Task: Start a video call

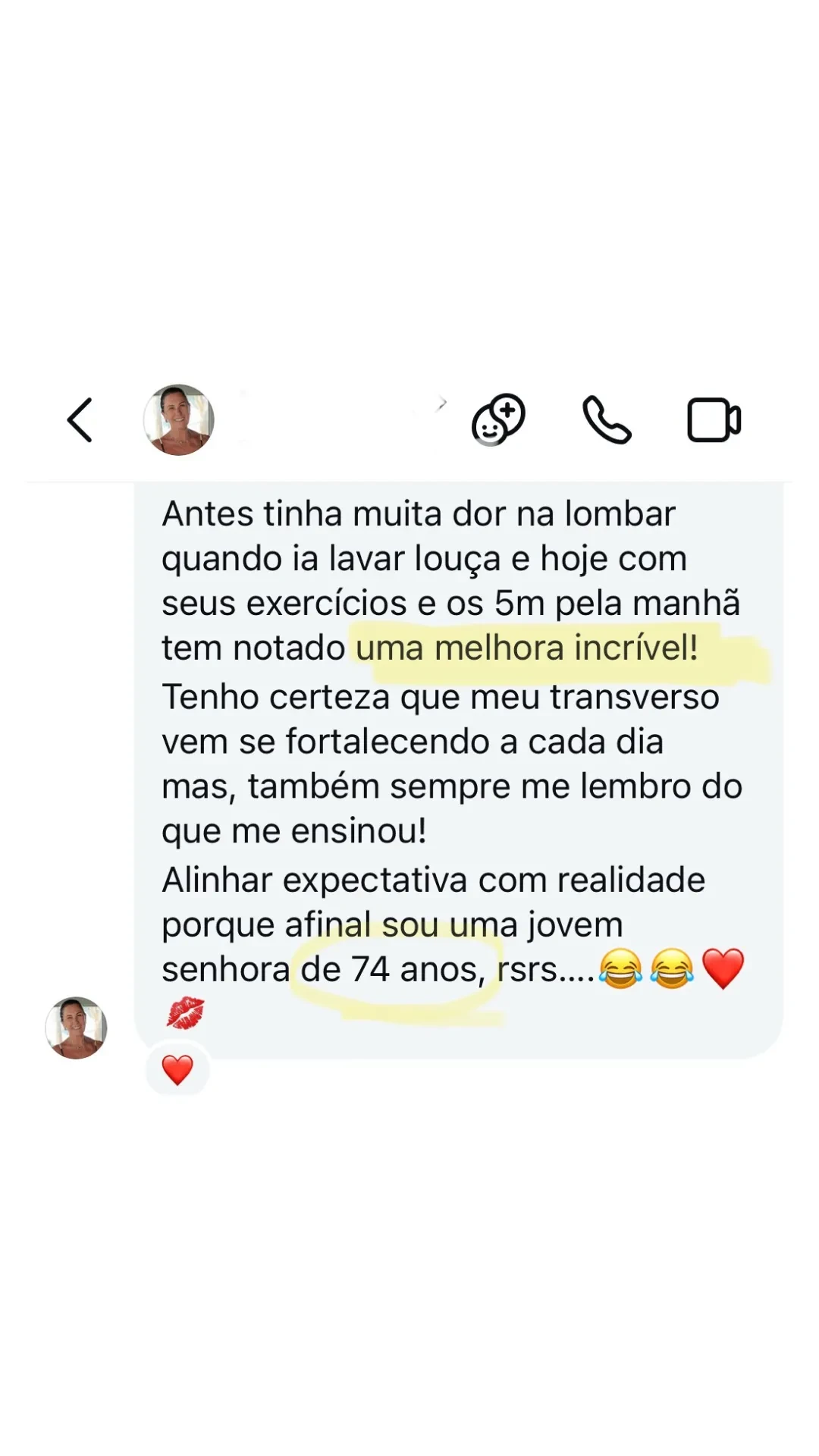Action: point(714,419)
